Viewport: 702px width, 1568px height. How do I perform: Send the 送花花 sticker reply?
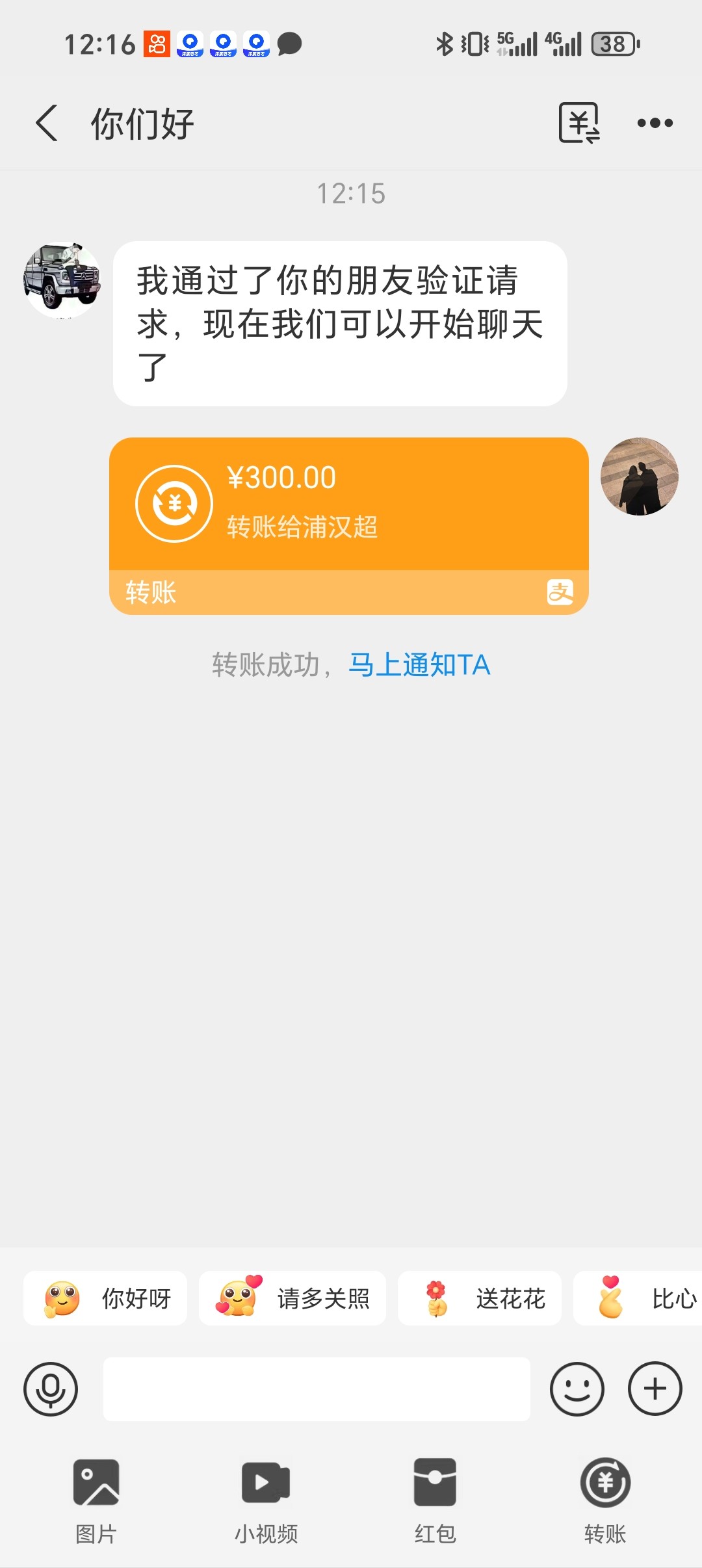coord(480,1298)
